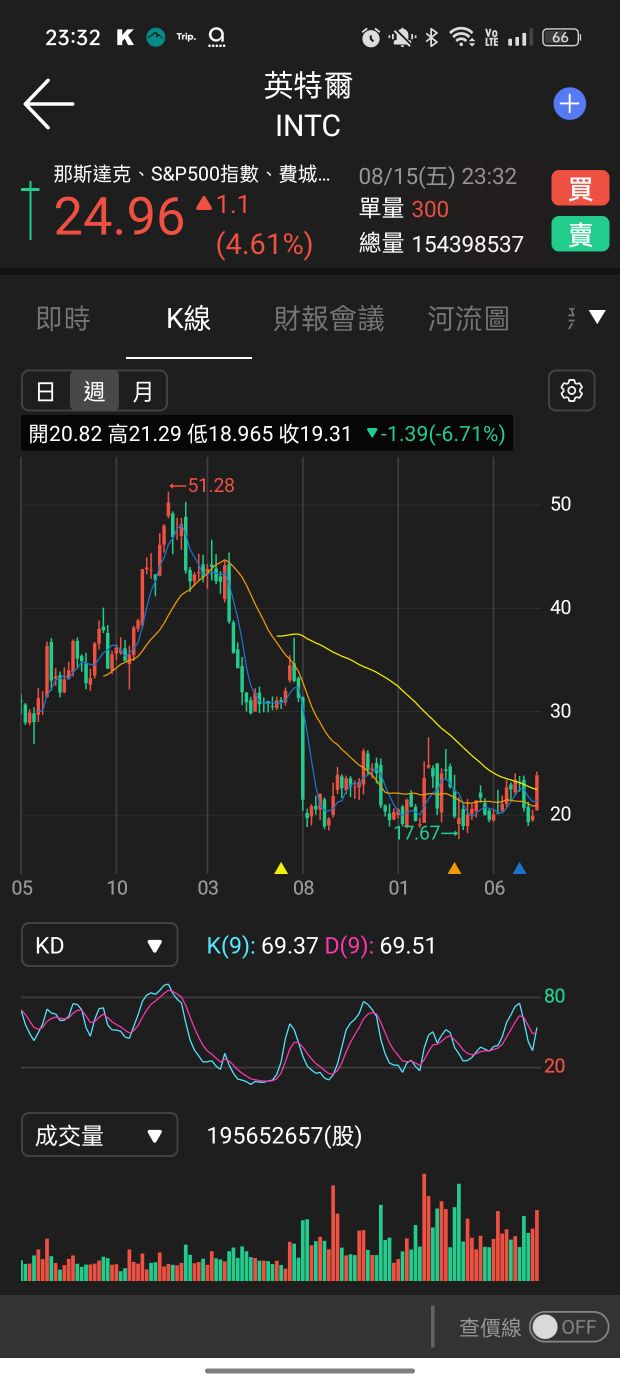Open the 財報會議 tab
Viewport: 620px width, 1386px height.
[329, 319]
